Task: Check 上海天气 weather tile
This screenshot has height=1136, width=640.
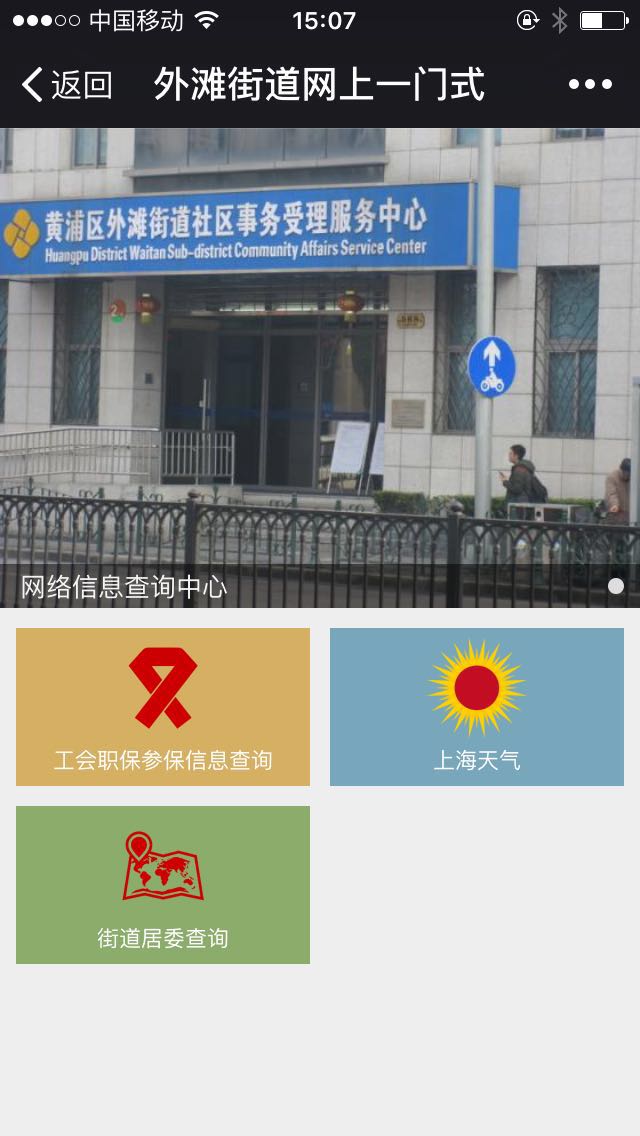Action: pyautogui.click(x=477, y=707)
